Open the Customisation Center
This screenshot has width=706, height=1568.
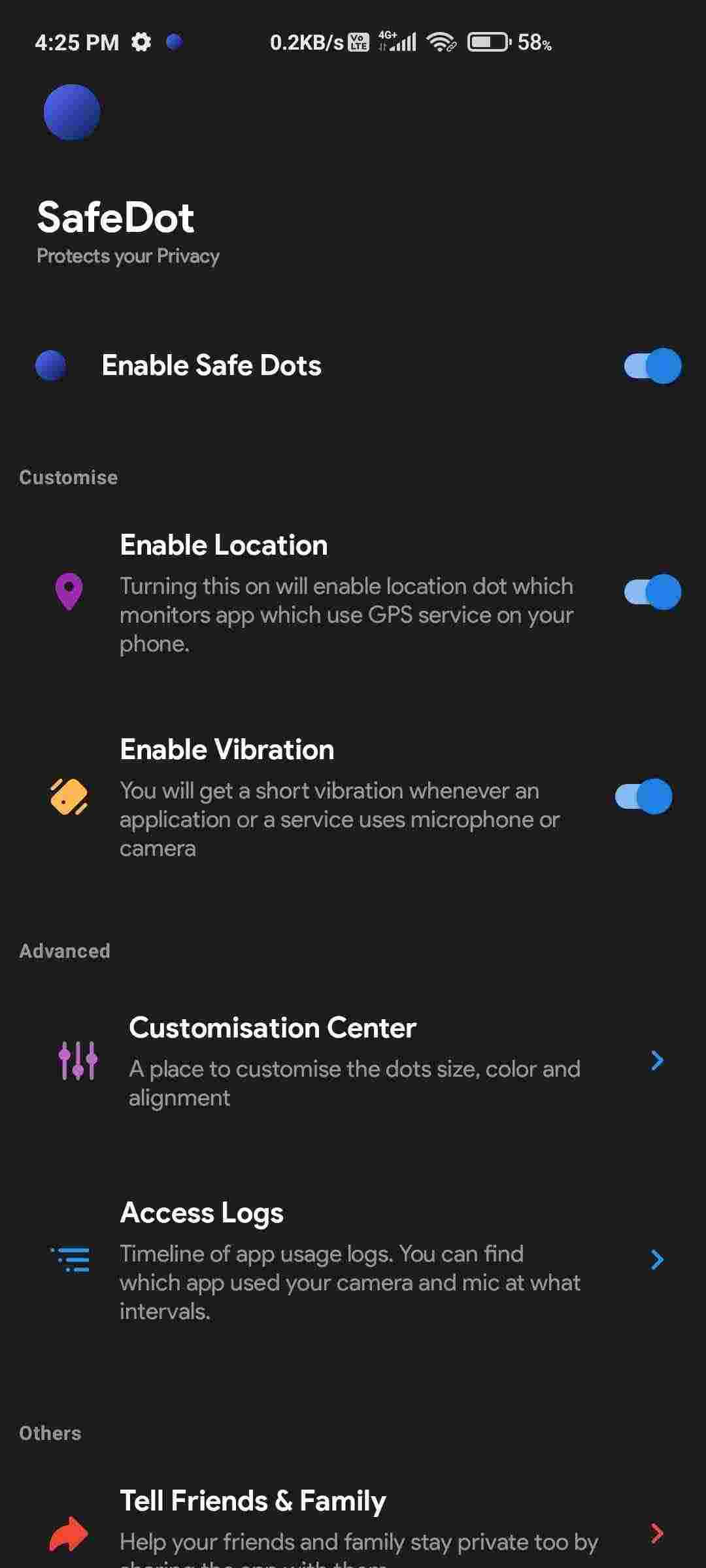coord(273,1027)
